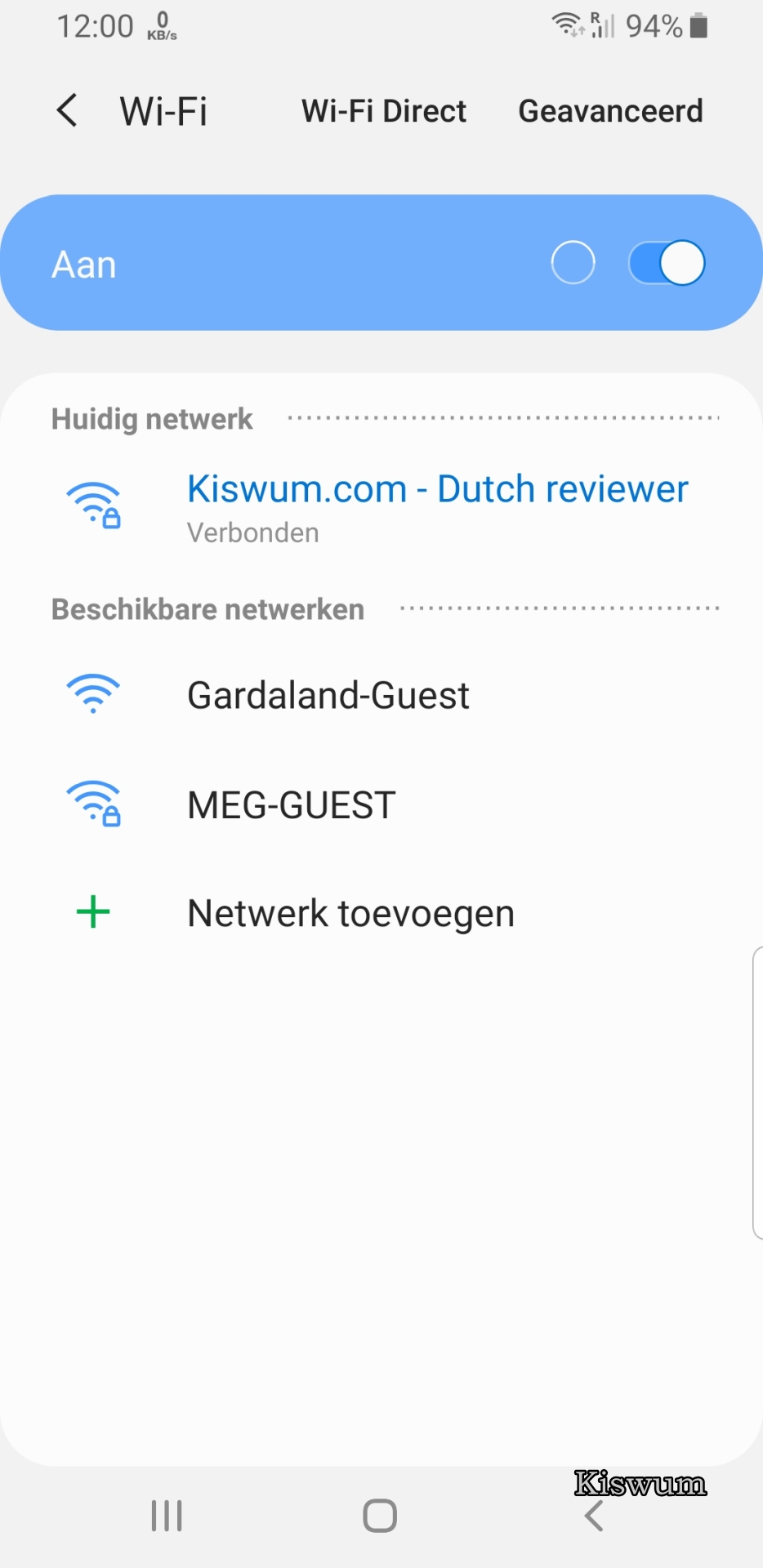This screenshot has width=763, height=1568.
Task: Open the Geavanceerd settings
Action: [610, 111]
